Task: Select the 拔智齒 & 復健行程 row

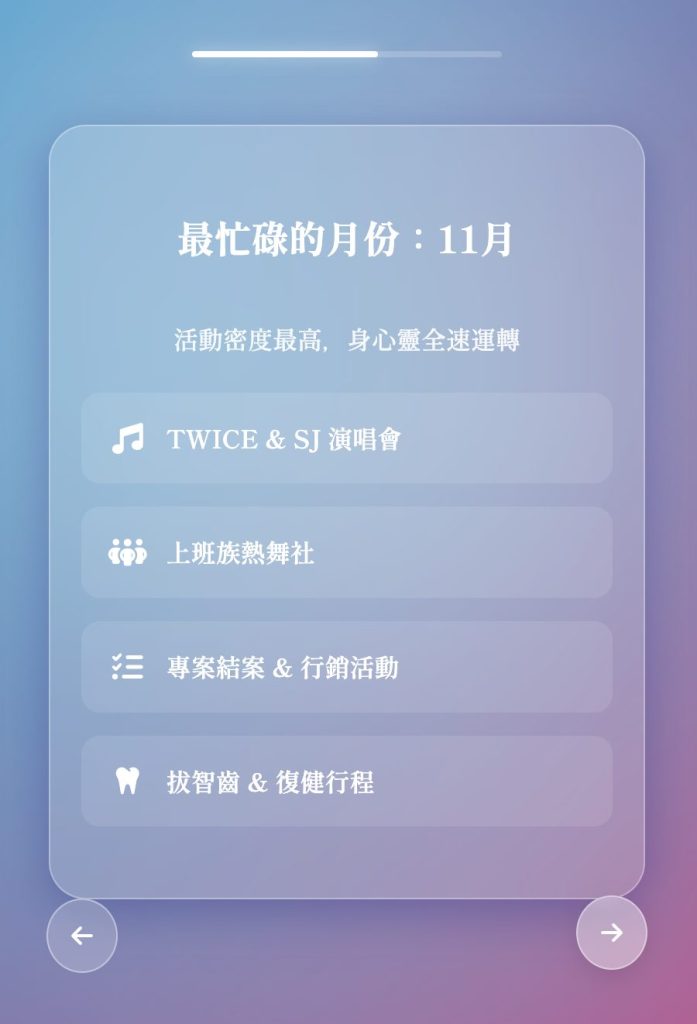Action: pos(346,782)
